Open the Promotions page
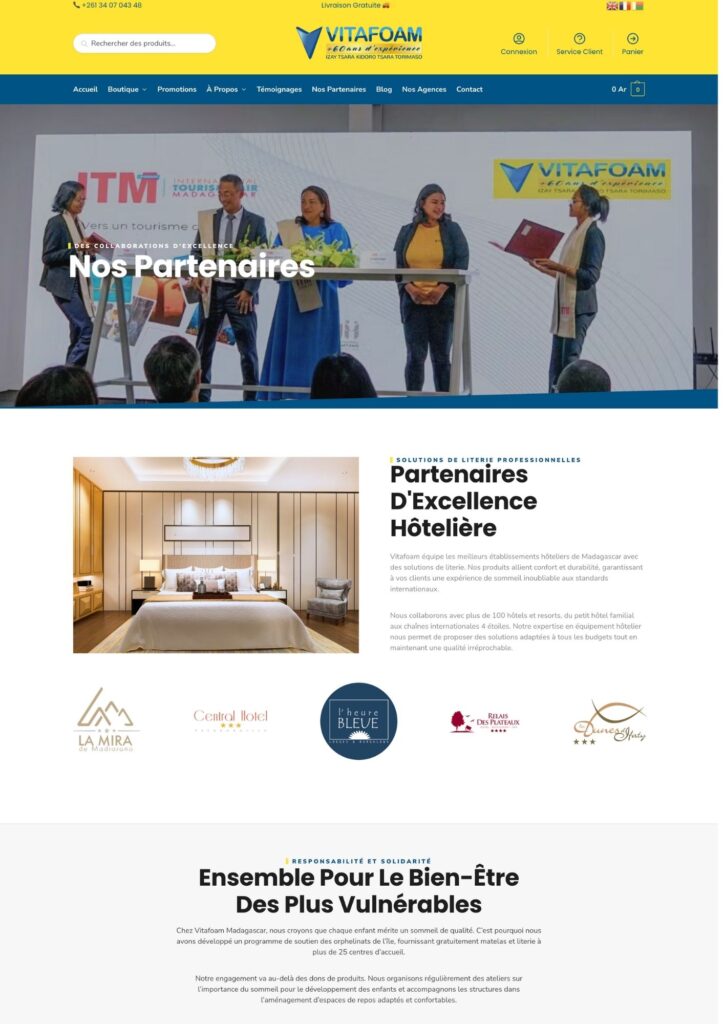 176,89
